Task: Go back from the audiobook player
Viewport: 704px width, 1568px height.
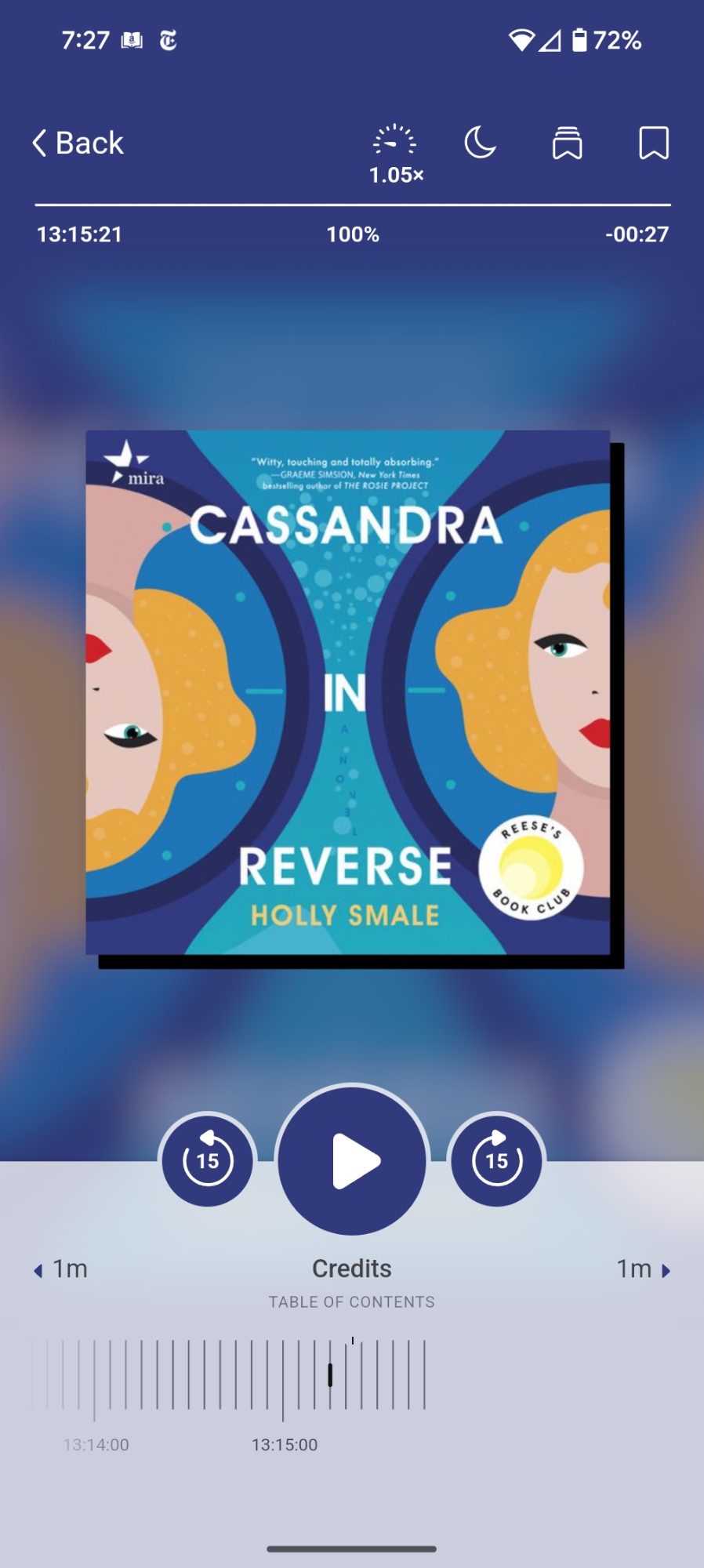Action: pyautogui.click(x=78, y=143)
